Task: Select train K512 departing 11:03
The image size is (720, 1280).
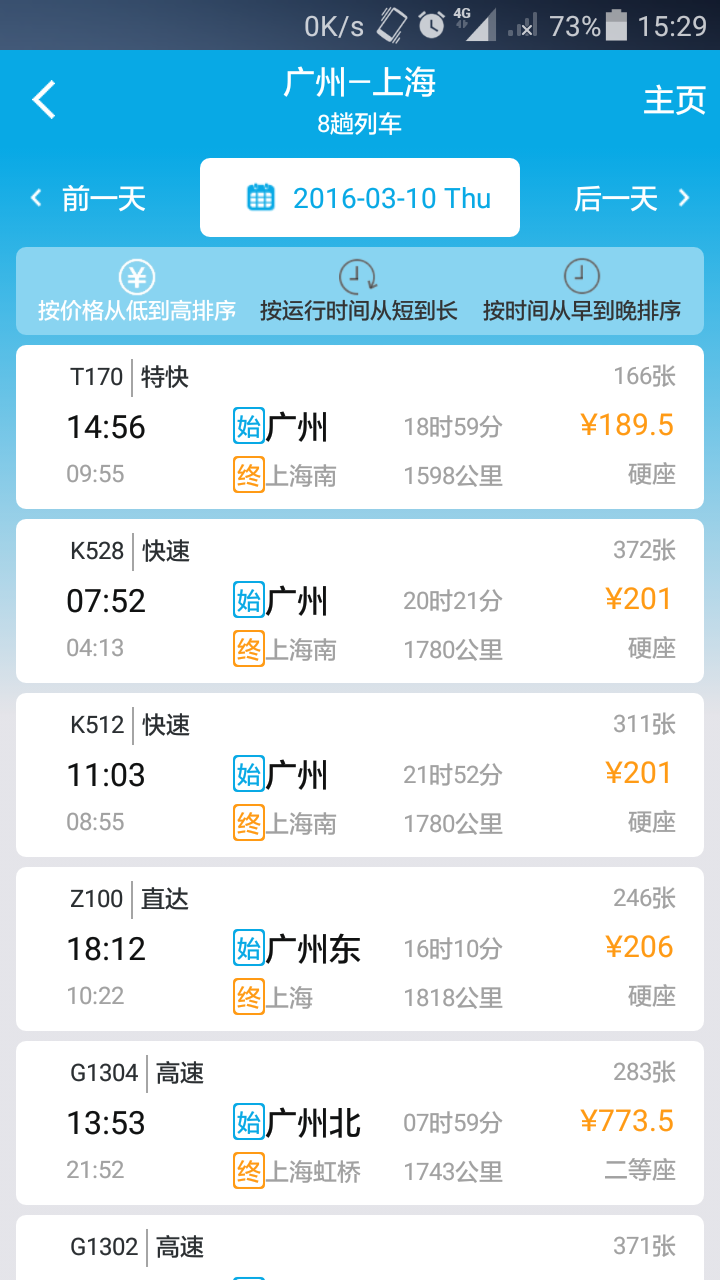Action: (x=360, y=775)
